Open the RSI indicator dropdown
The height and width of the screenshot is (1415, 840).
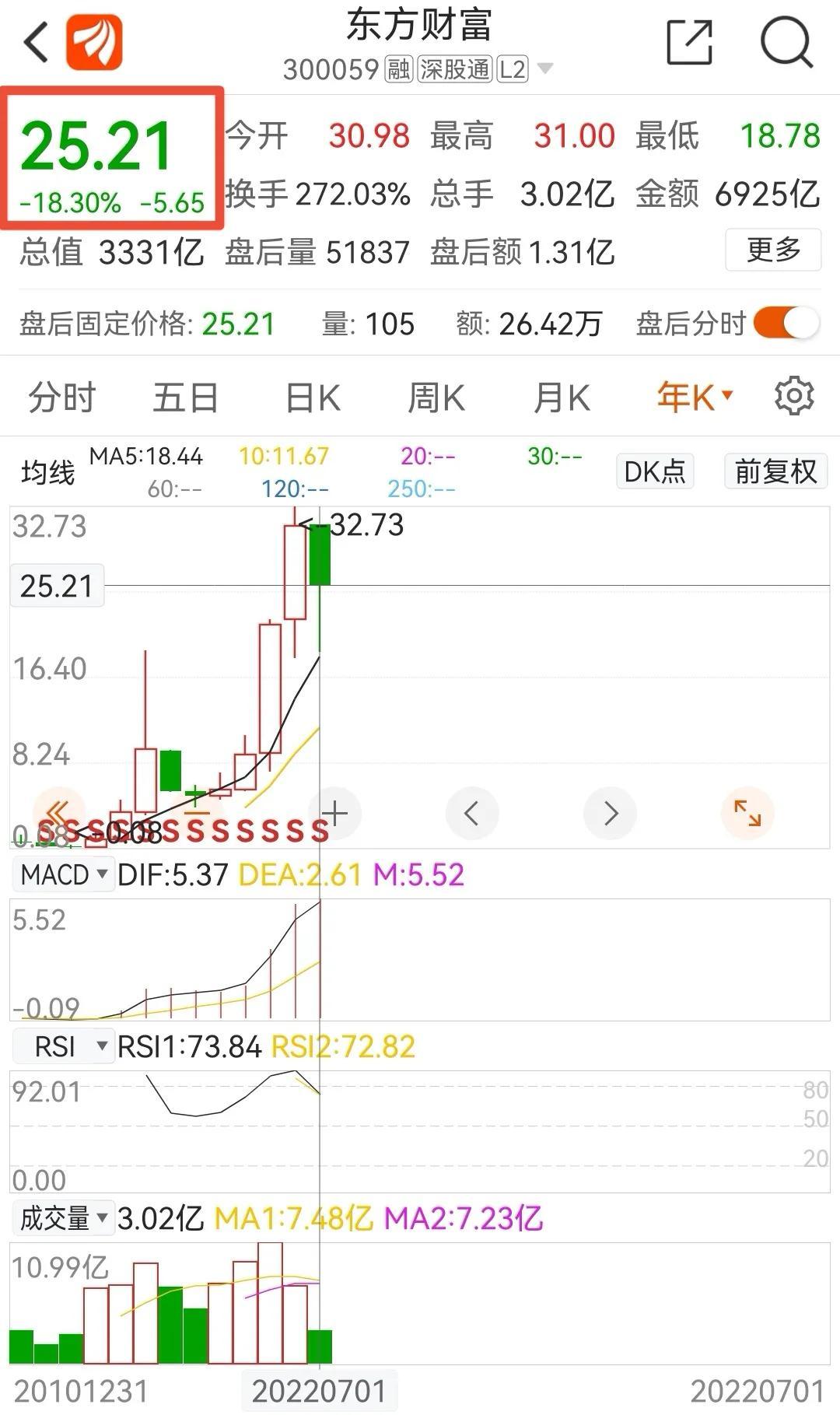64,1046
